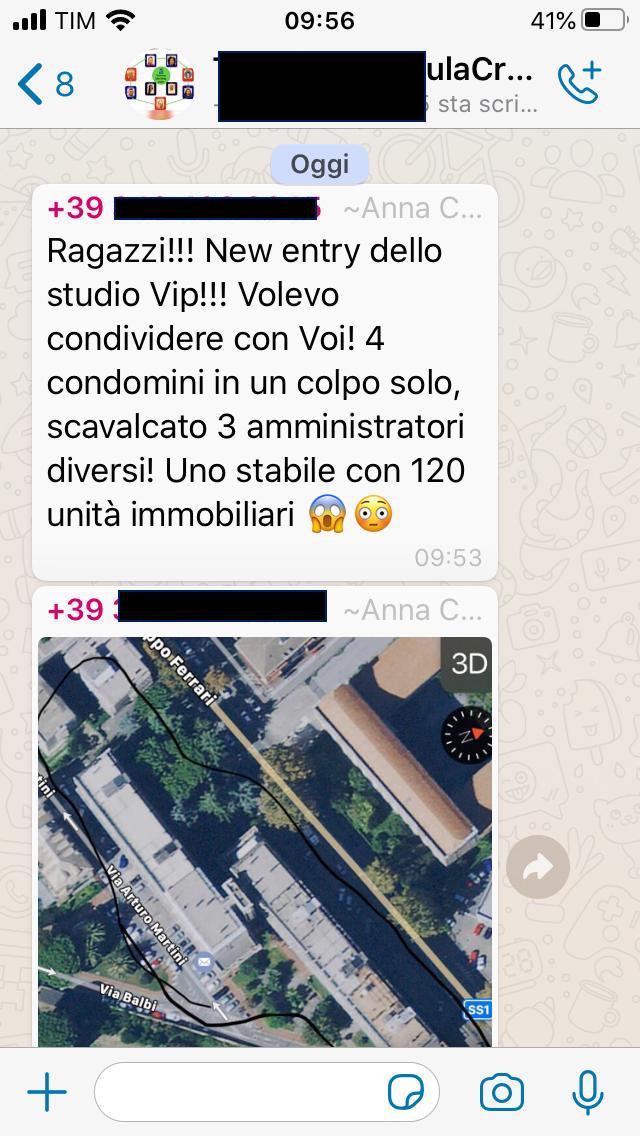Start a group call

579,84
